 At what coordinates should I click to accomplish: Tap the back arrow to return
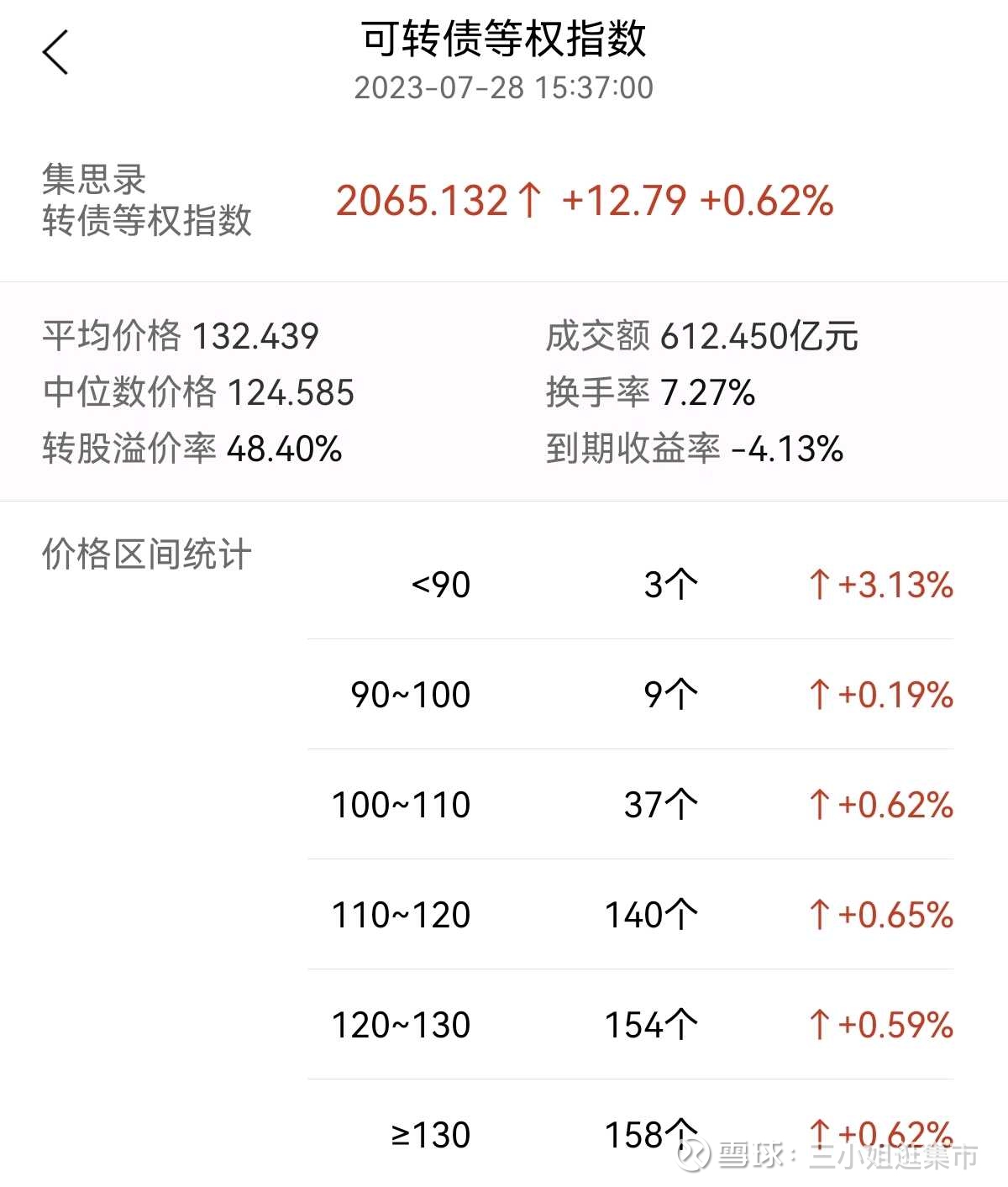point(55,52)
